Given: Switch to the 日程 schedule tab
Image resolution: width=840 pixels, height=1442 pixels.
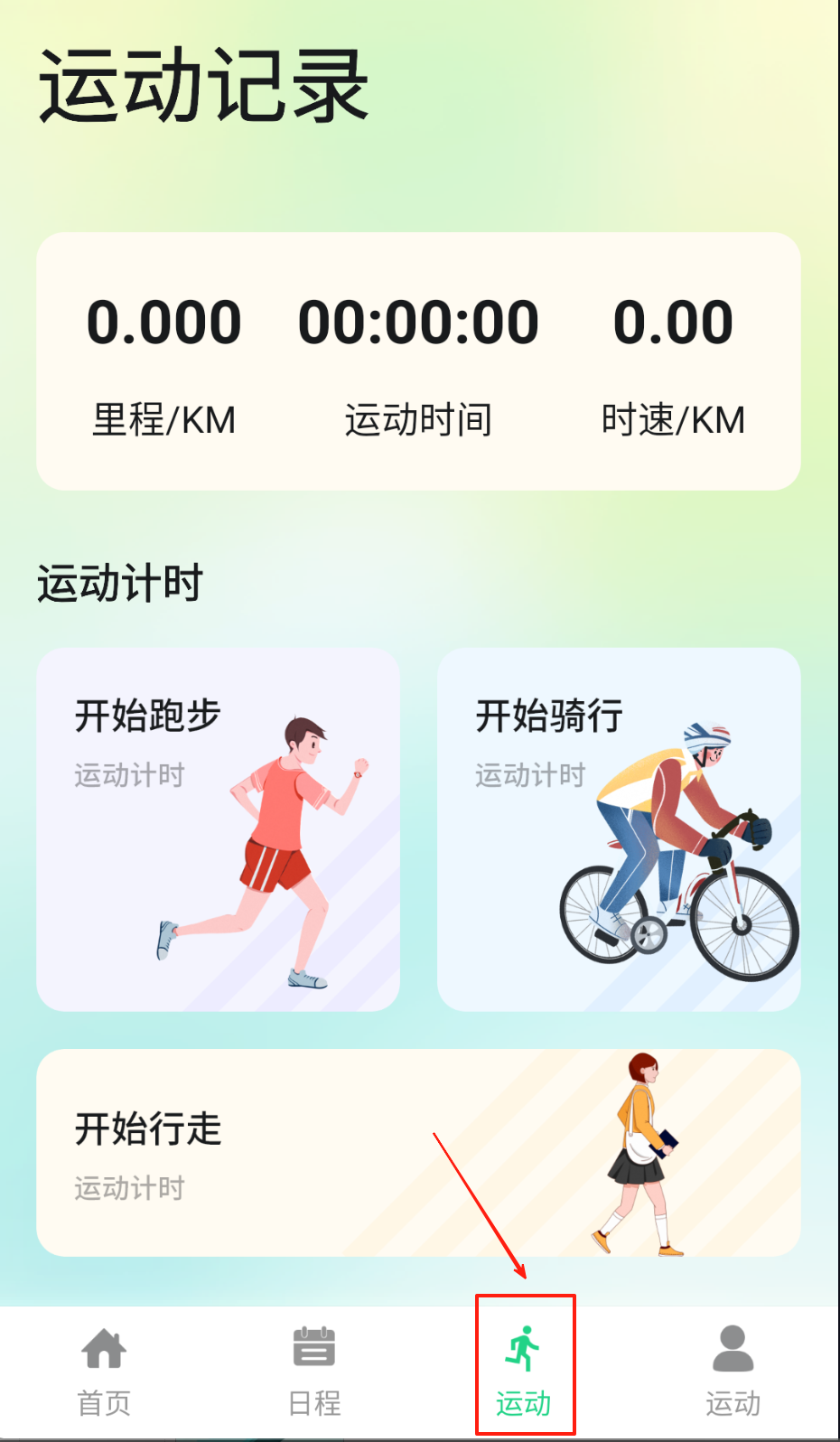Looking at the screenshot, I should pyautogui.click(x=314, y=1370).
